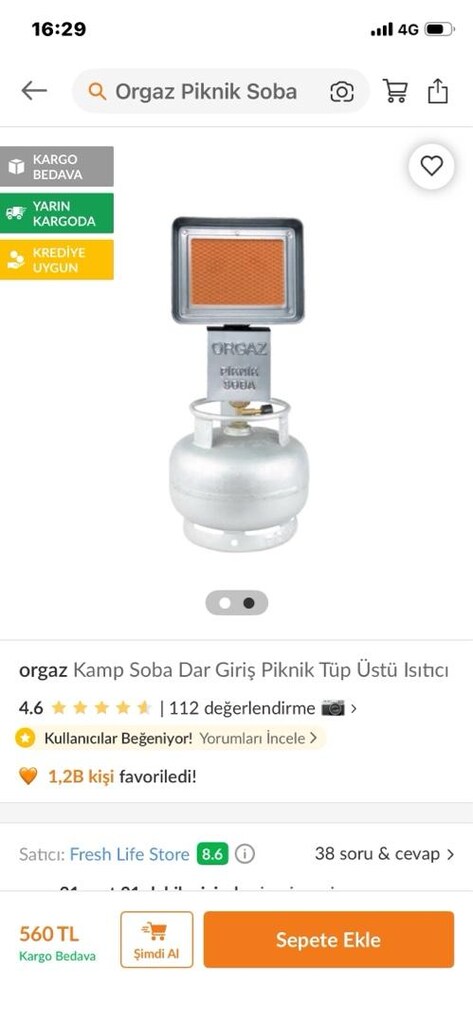Open camera visual search
Viewport: 473px width, 1024px height.
(342, 91)
